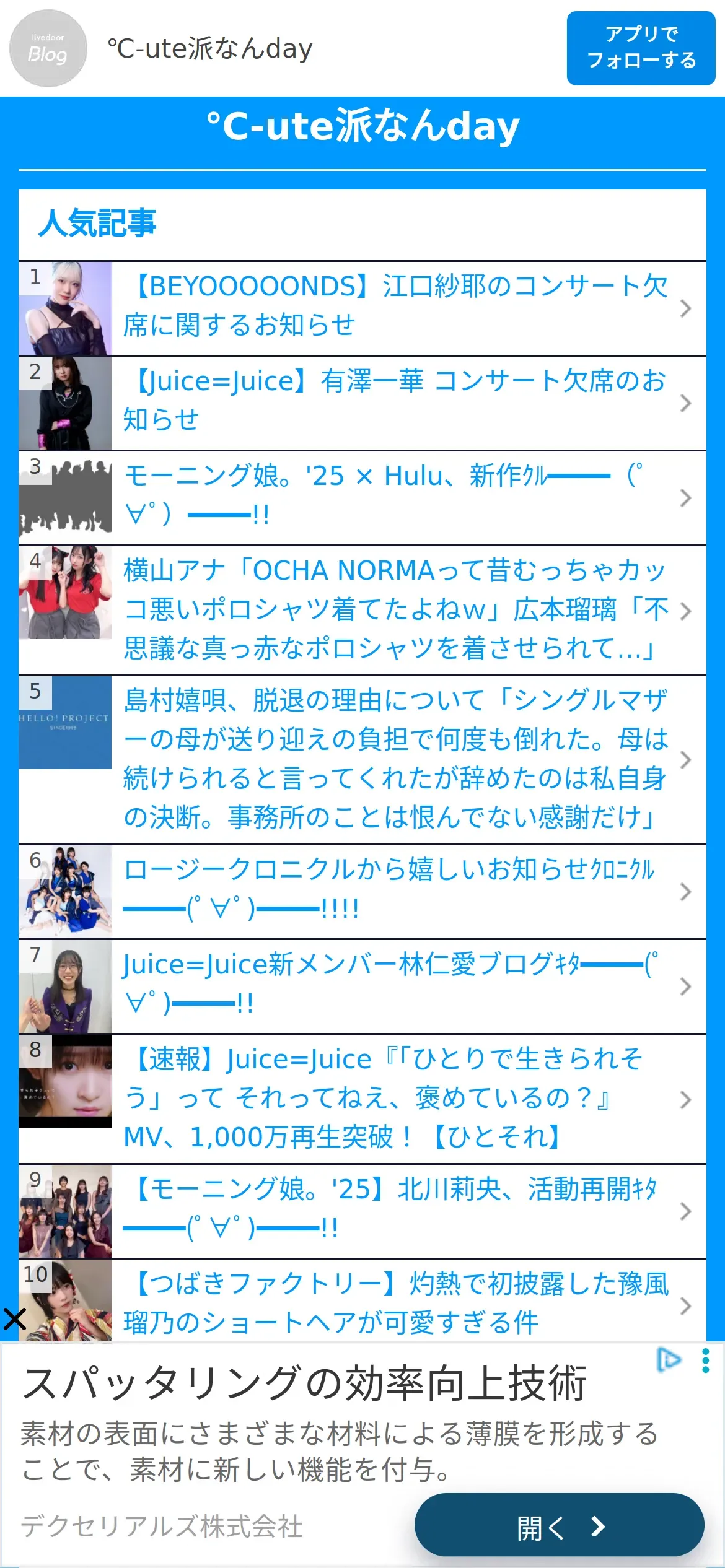Open the °C-ute派なんday blog title
Screen dimensions: 725x1568
point(362,126)
